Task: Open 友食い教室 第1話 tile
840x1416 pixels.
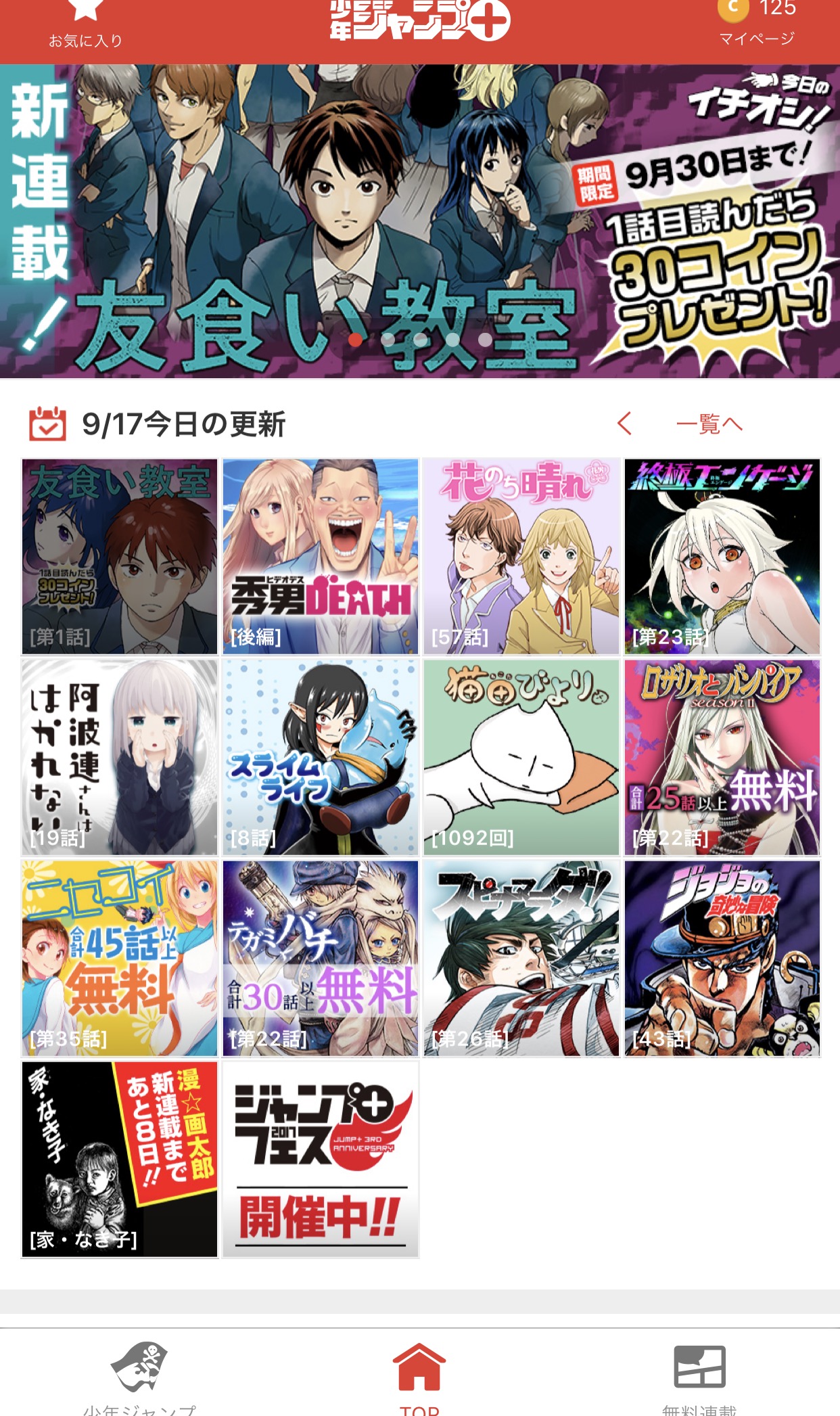Action: [x=120, y=557]
